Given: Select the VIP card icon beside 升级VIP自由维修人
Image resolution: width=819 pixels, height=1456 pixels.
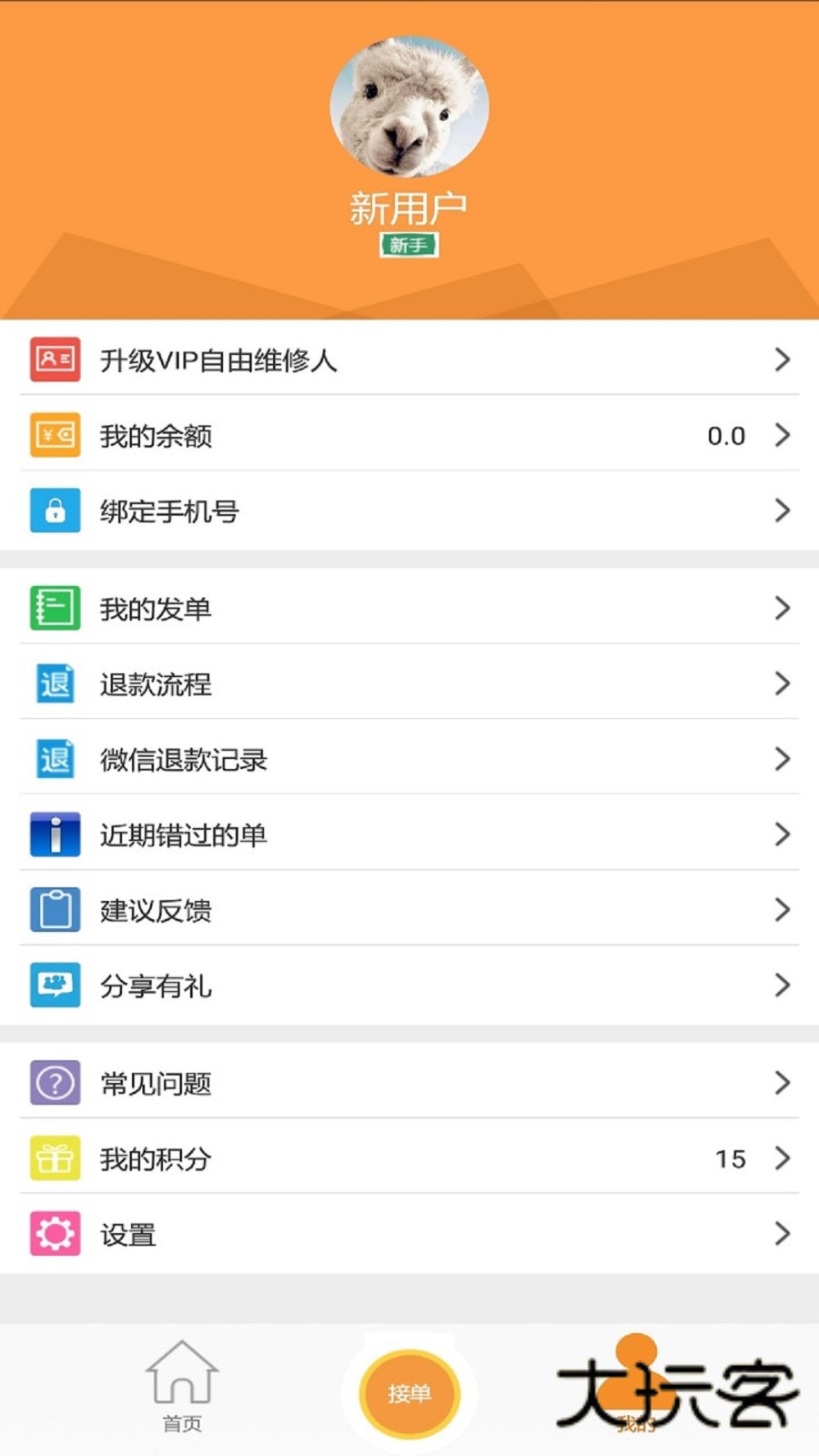Looking at the screenshot, I should [55, 359].
